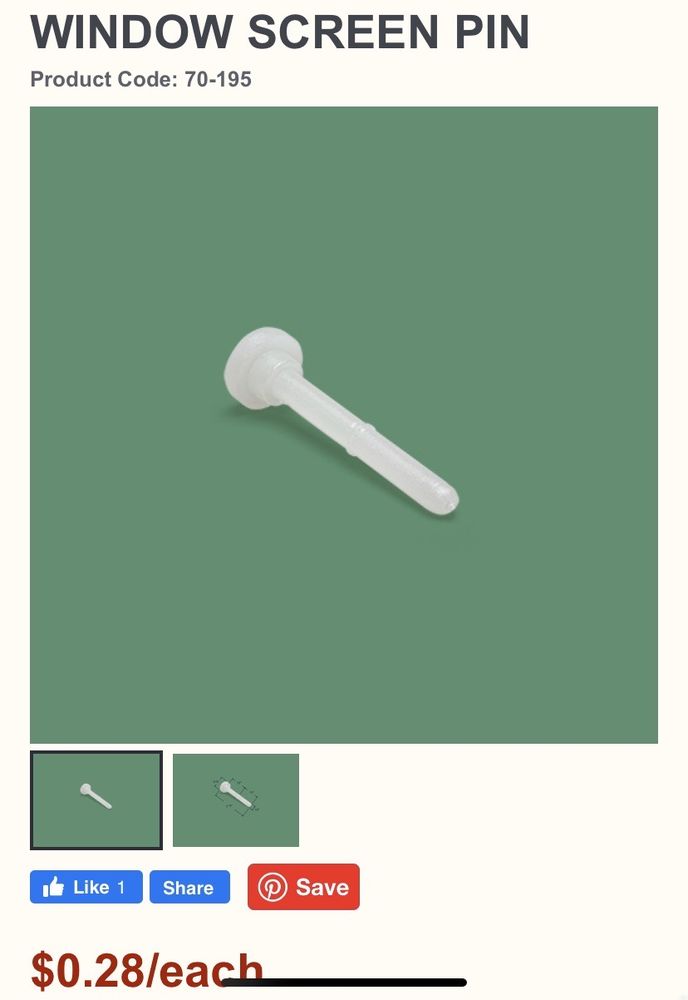This screenshot has height=1000, width=688.
Task: Like this product on Facebook
Action: pyautogui.click(x=86, y=887)
